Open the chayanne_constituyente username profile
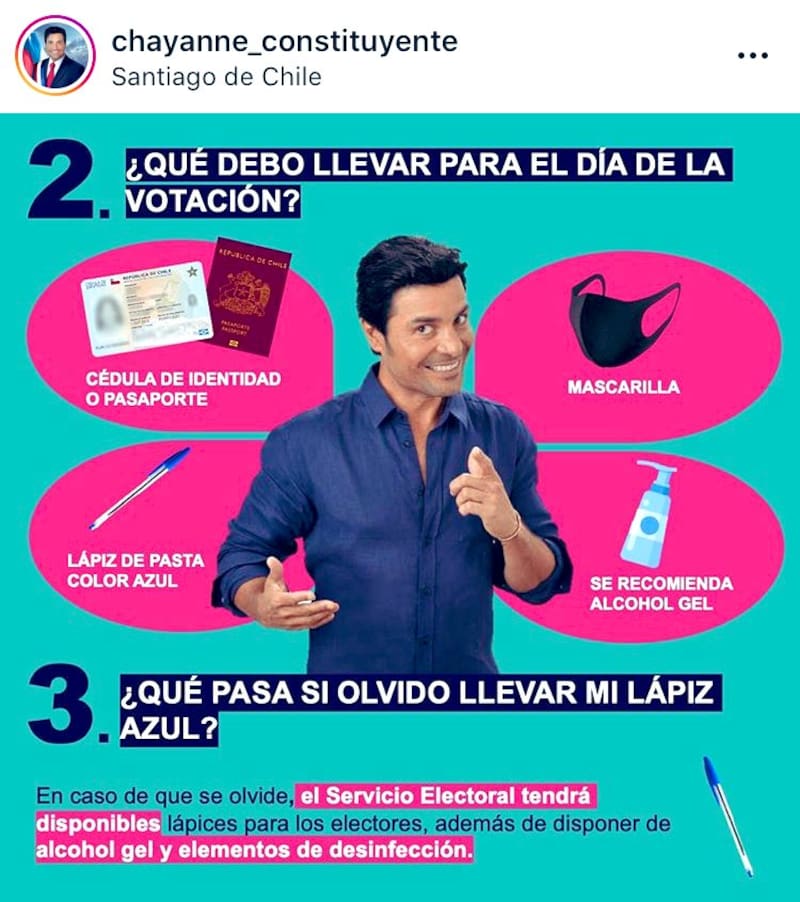The height and width of the screenshot is (902, 800). (x=284, y=41)
